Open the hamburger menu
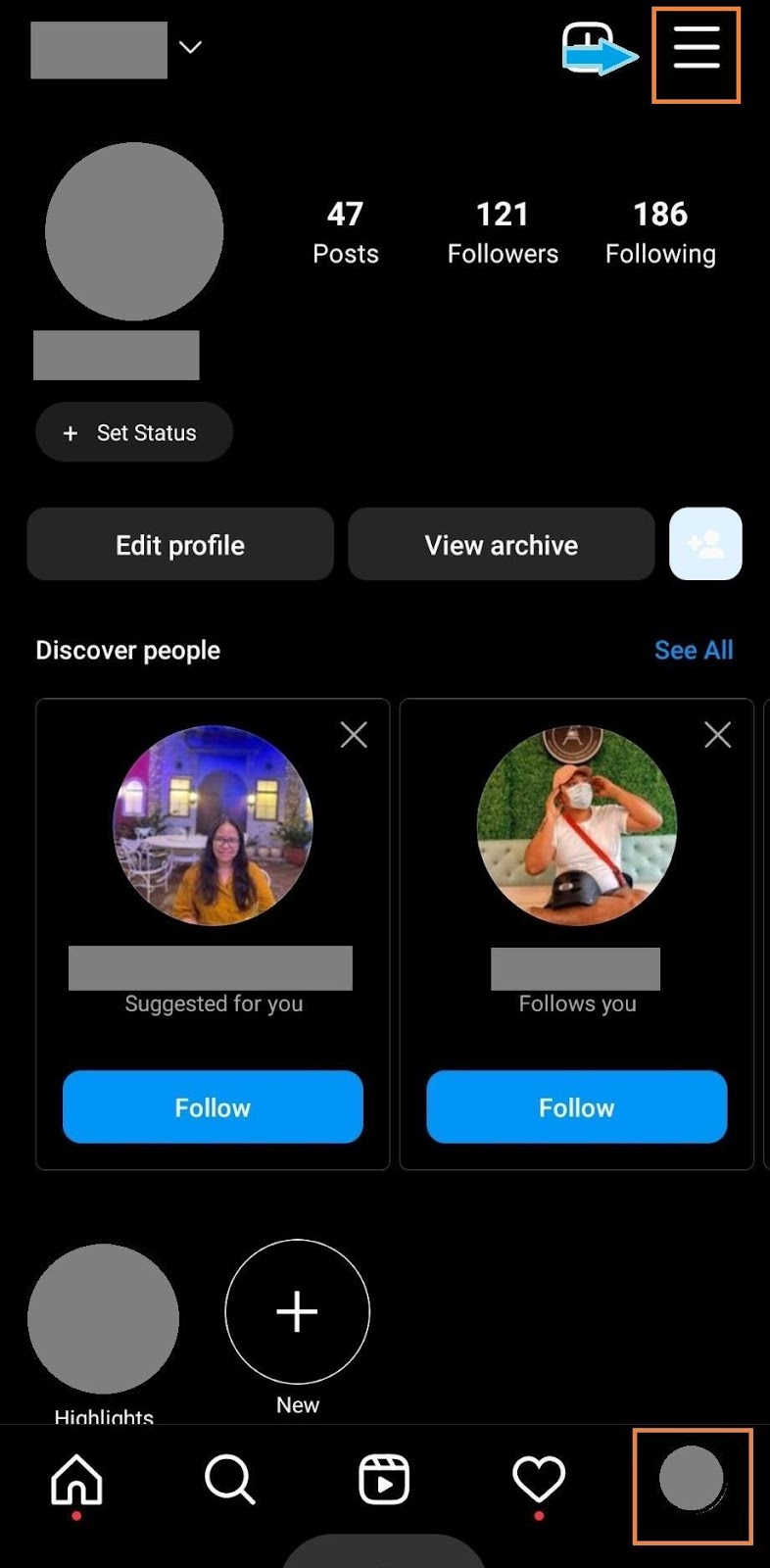Image resolution: width=770 pixels, height=1568 pixels. point(696,49)
